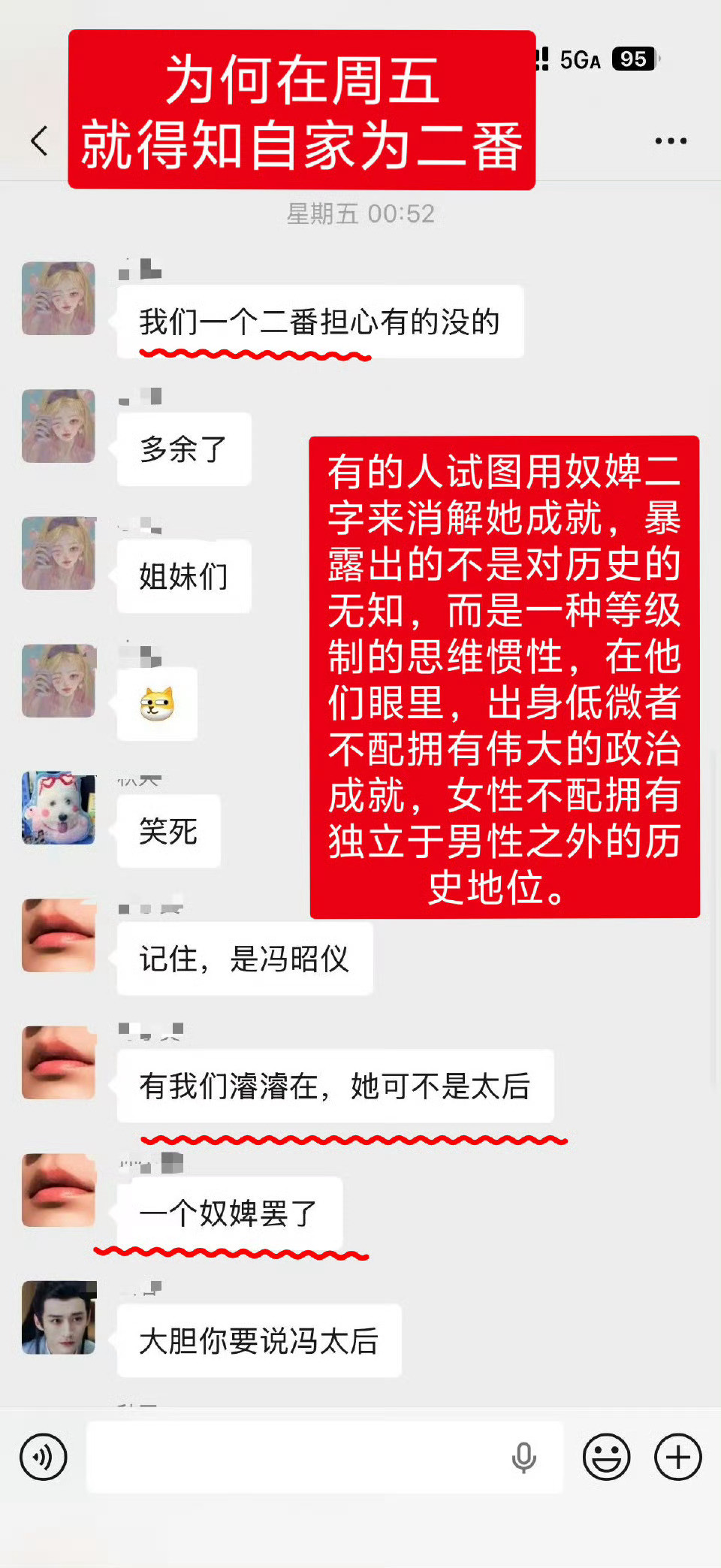
Task: Select the 多余了 chat bubble
Action: (184, 448)
